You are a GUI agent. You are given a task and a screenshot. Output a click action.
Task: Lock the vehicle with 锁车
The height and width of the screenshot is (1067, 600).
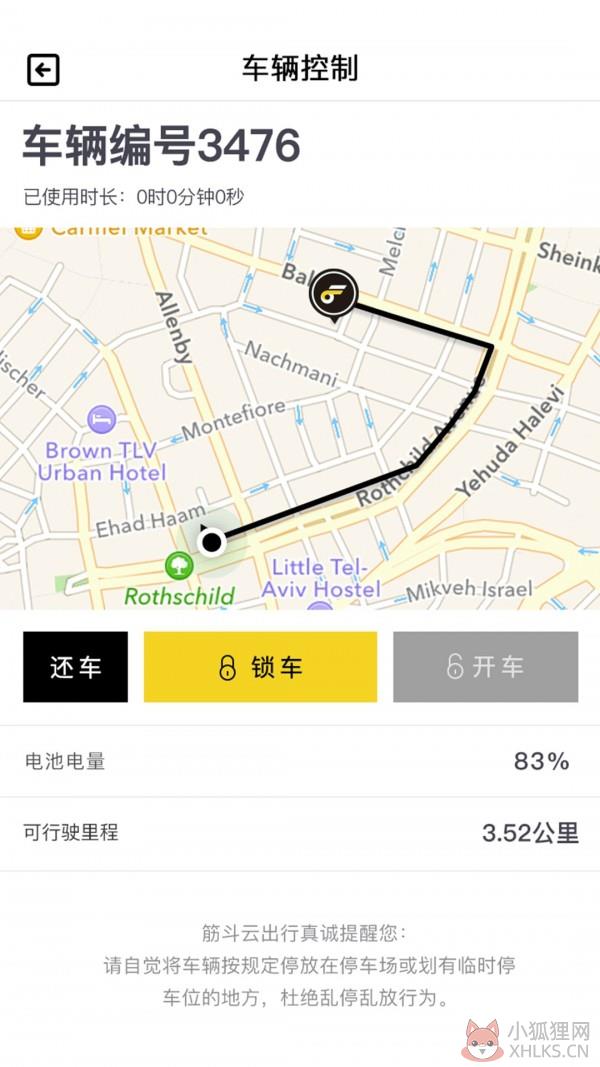pos(260,667)
